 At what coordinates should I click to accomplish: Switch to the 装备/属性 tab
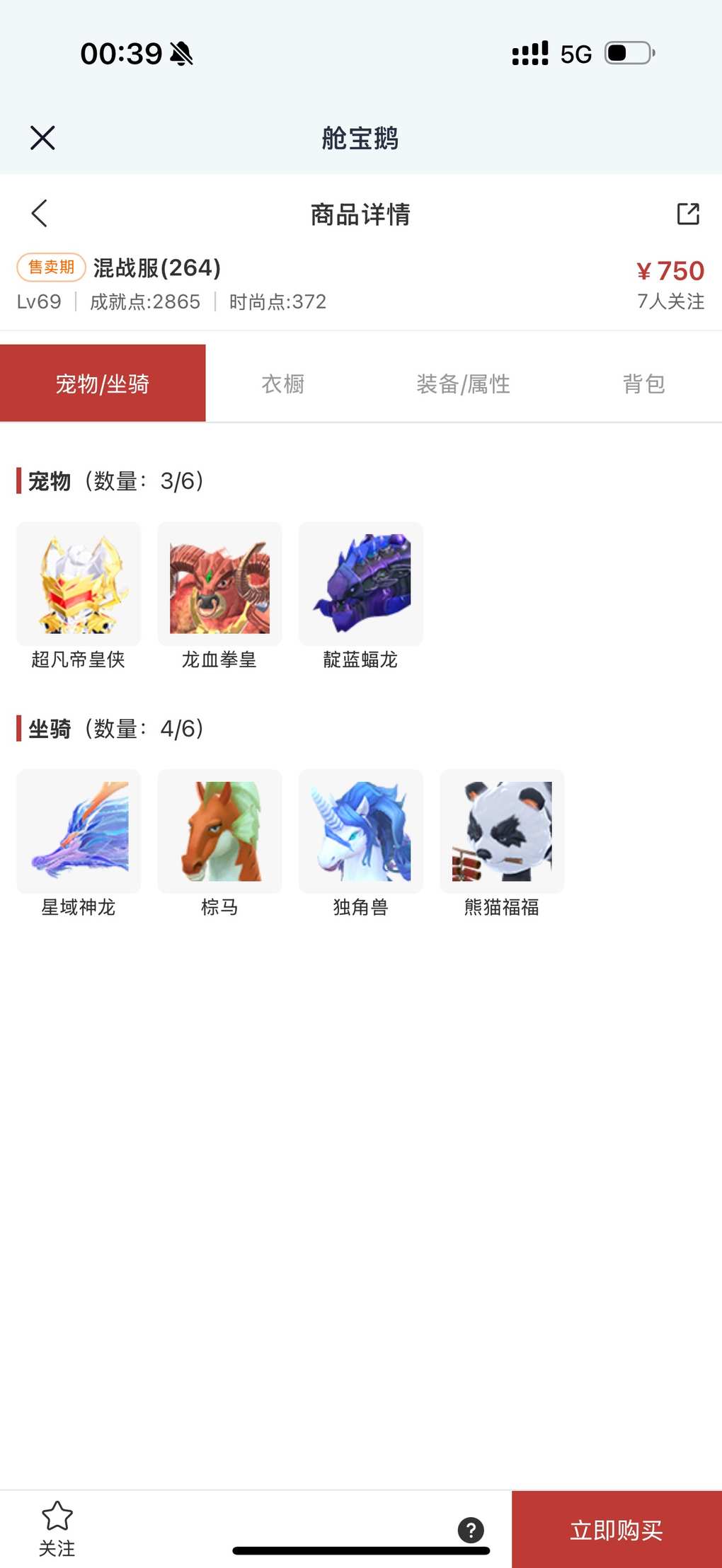pos(463,384)
